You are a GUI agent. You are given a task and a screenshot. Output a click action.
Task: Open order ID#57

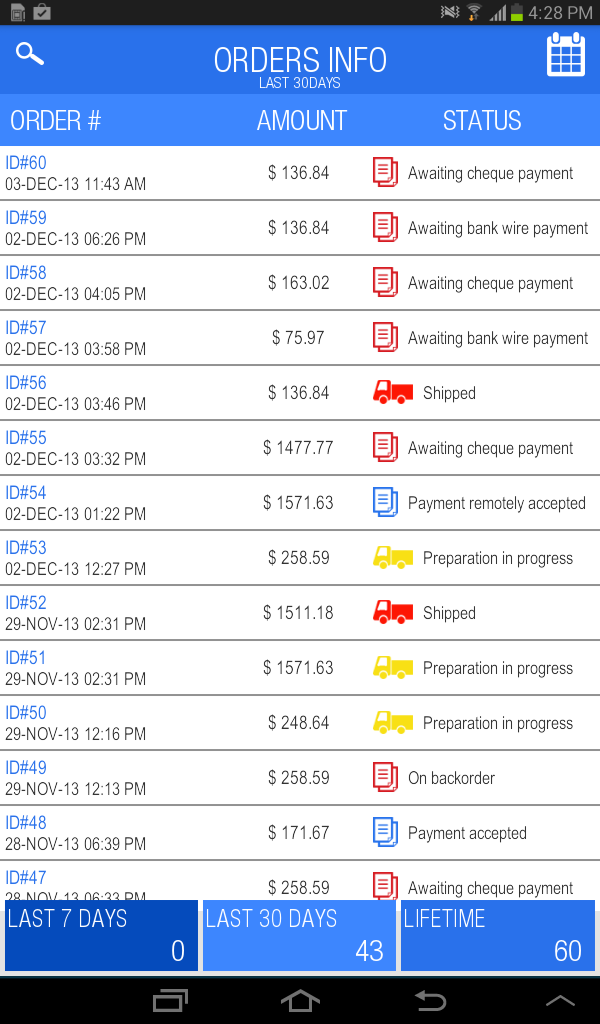[x=300, y=338]
